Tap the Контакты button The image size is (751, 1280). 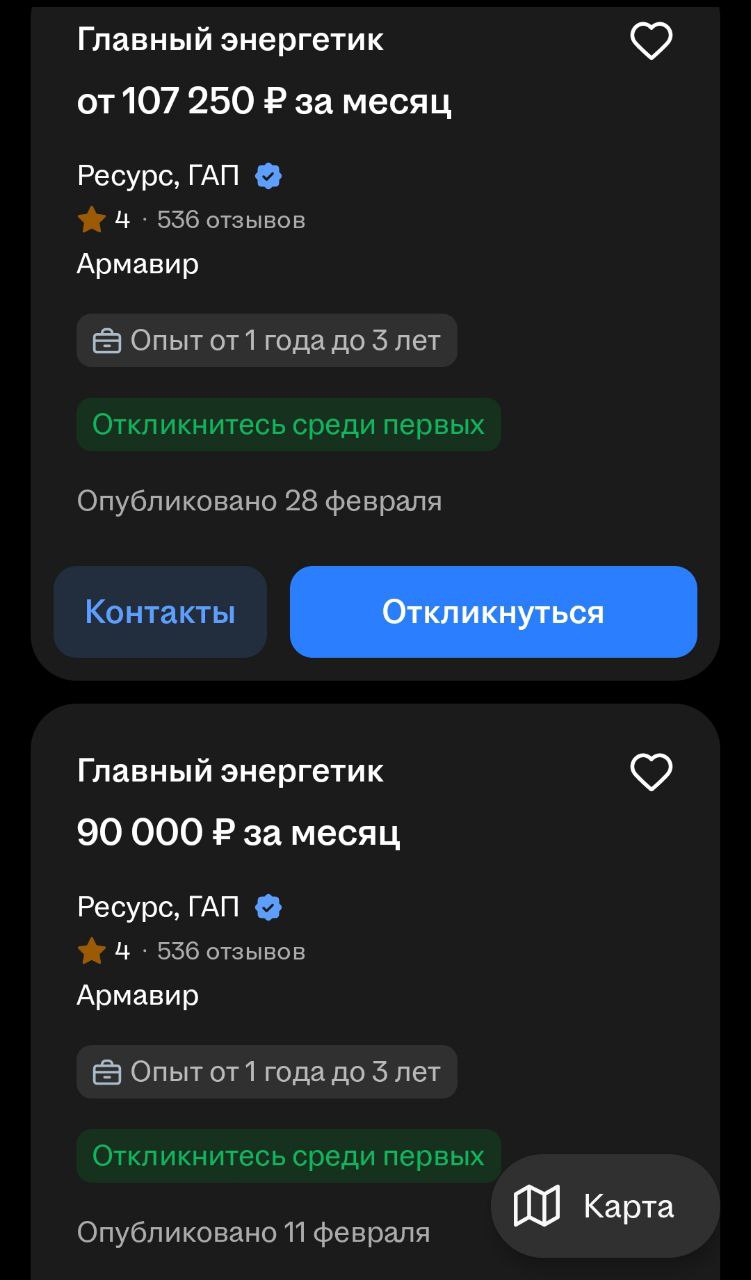pos(160,612)
